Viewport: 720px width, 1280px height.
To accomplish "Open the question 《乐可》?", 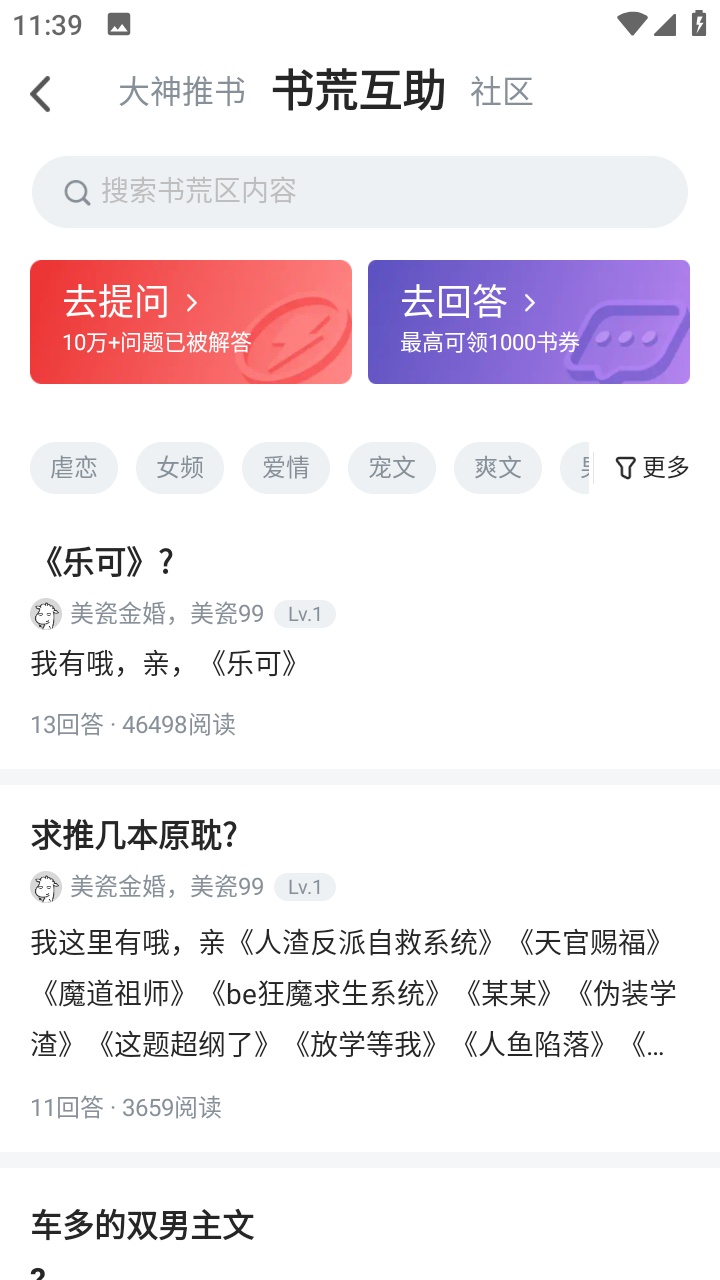I will click(x=103, y=563).
